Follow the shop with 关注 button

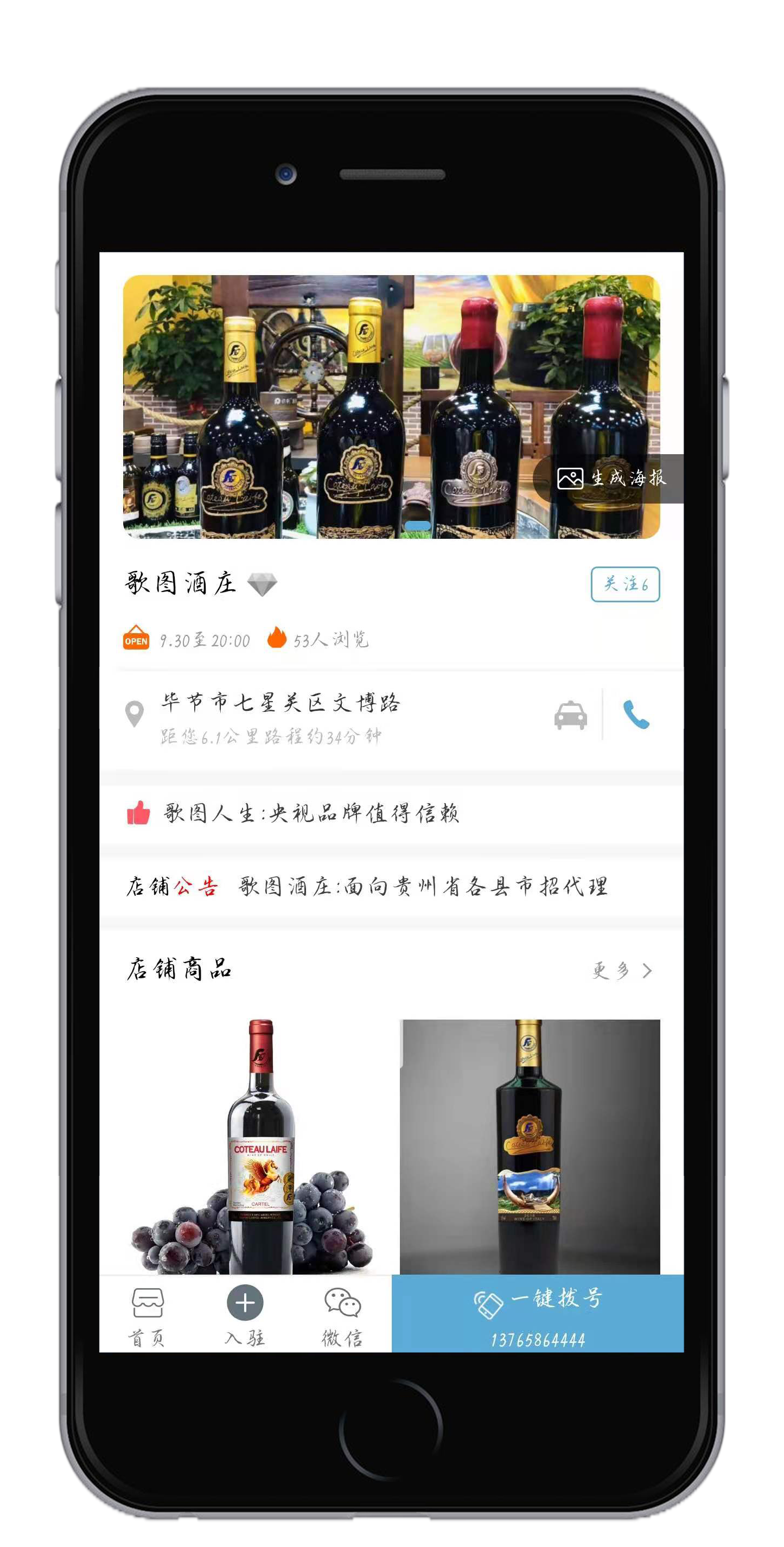coord(625,584)
